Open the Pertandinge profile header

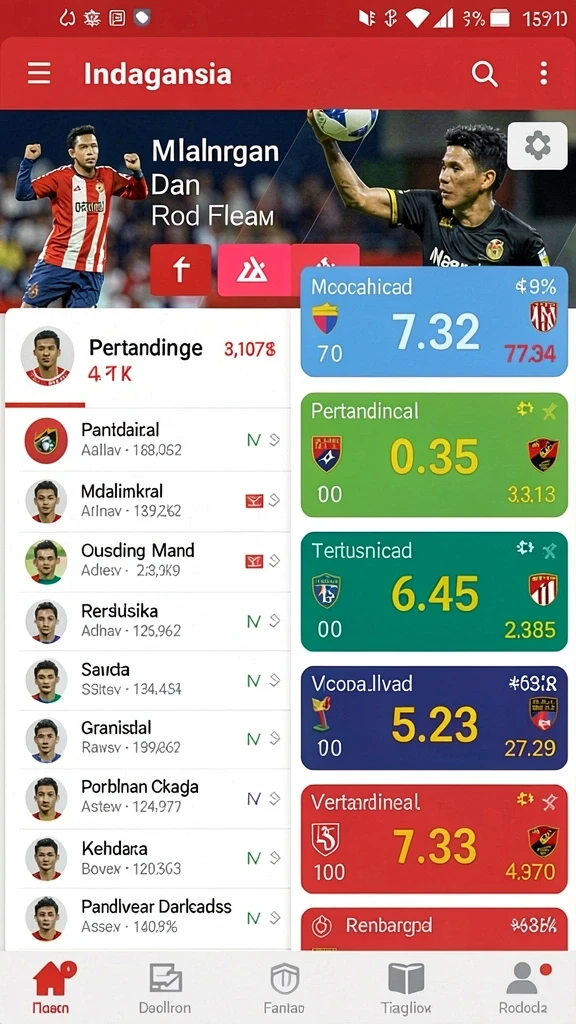point(148,357)
